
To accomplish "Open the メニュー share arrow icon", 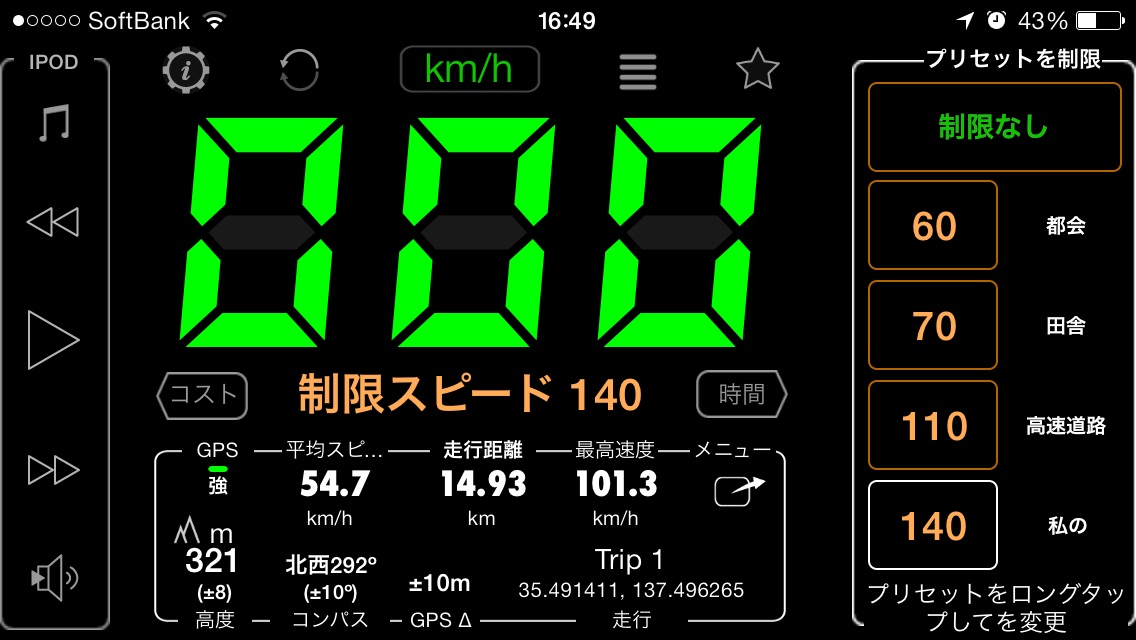I will pyautogui.click(x=739, y=489).
